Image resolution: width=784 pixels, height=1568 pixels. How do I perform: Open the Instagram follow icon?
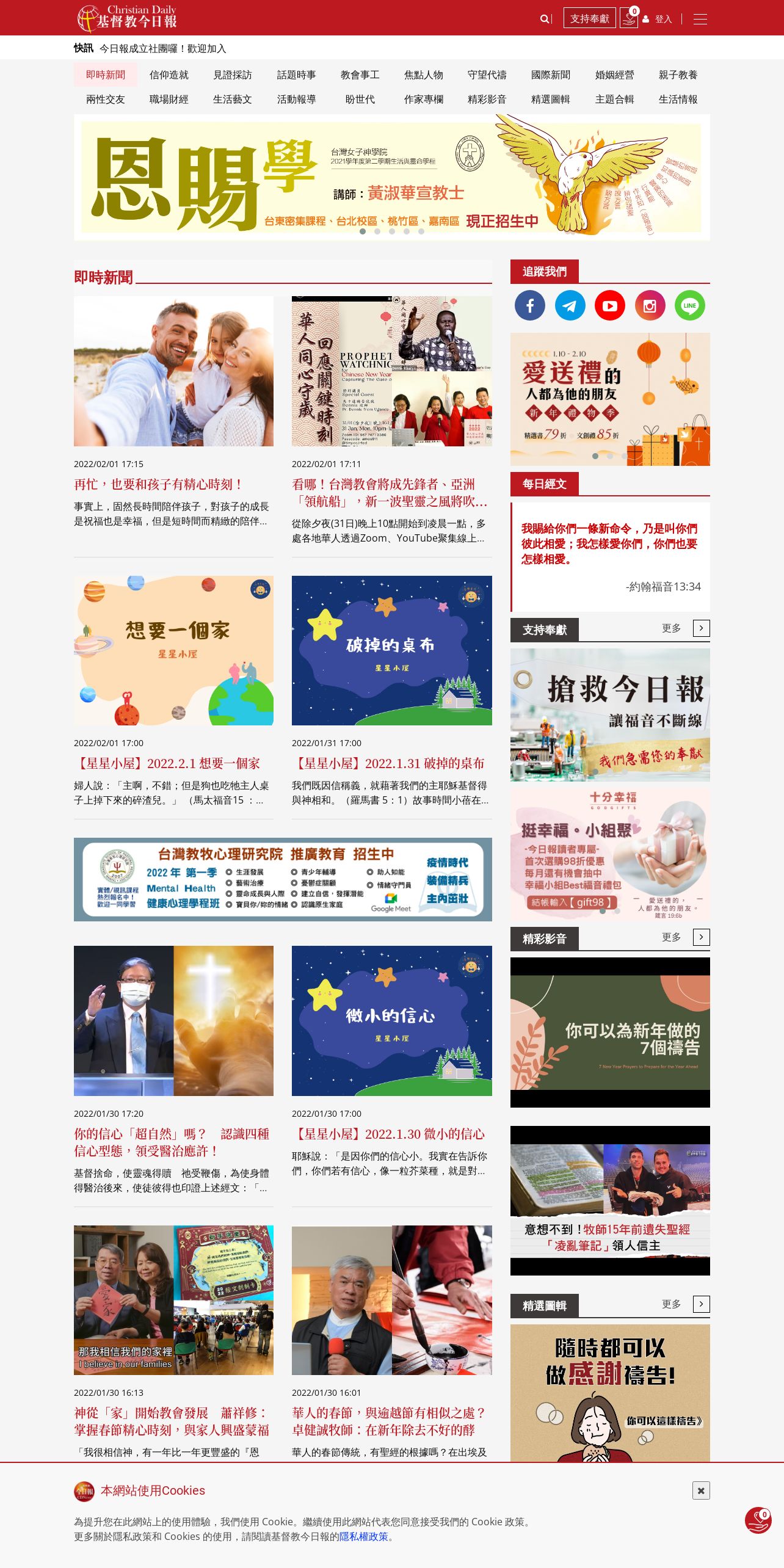(x=650, y=305)
